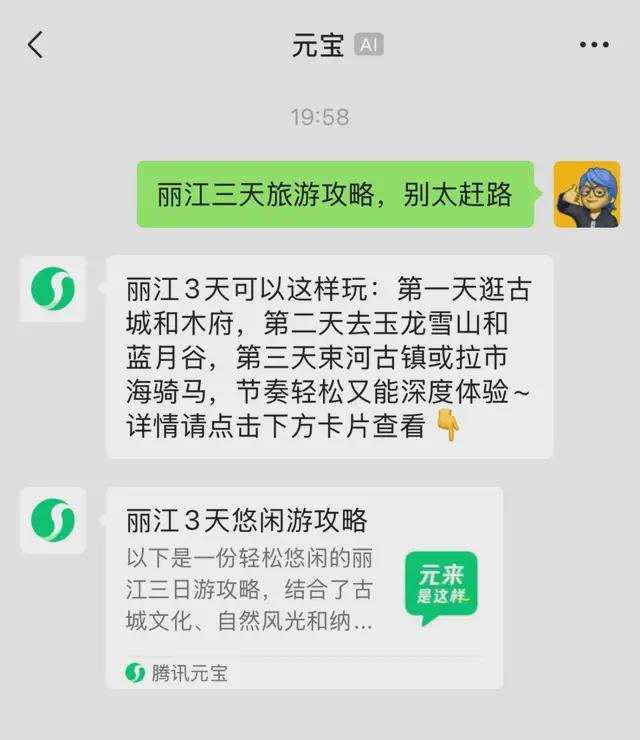Open 元宝 avatar next to 丽江3天可以这样玩 reply
The image size is (640, 740).
click(x=53, y=289)
